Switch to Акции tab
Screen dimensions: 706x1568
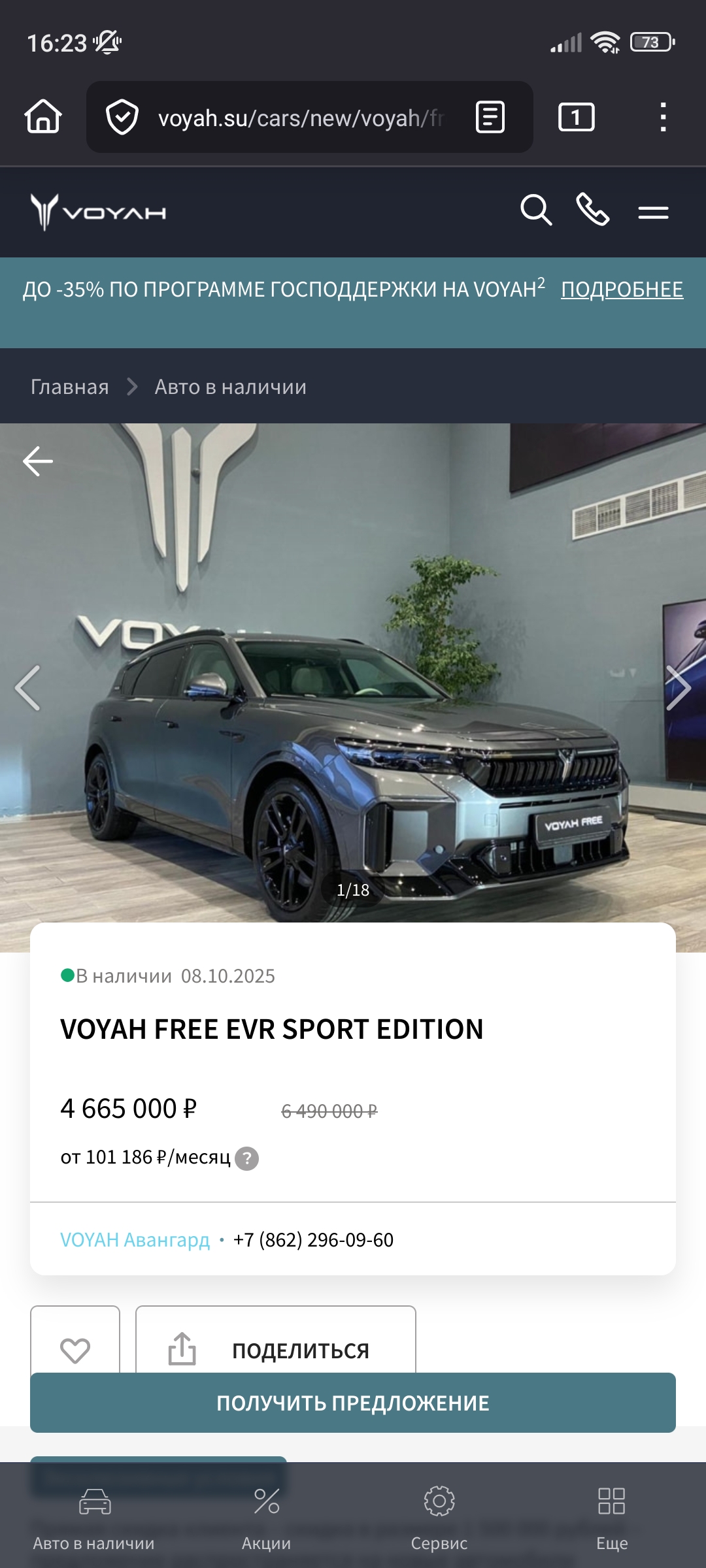(266, 1519)
